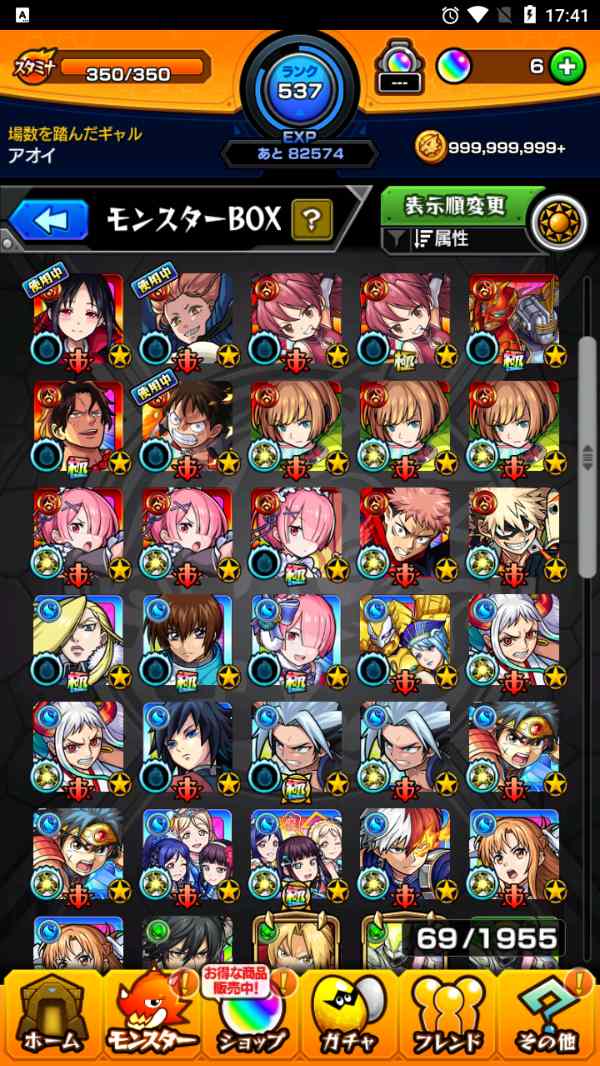Screen dimensions: 600x1066
Task: Tap the 表示順変更 sort order button
Action: (456, 205)
